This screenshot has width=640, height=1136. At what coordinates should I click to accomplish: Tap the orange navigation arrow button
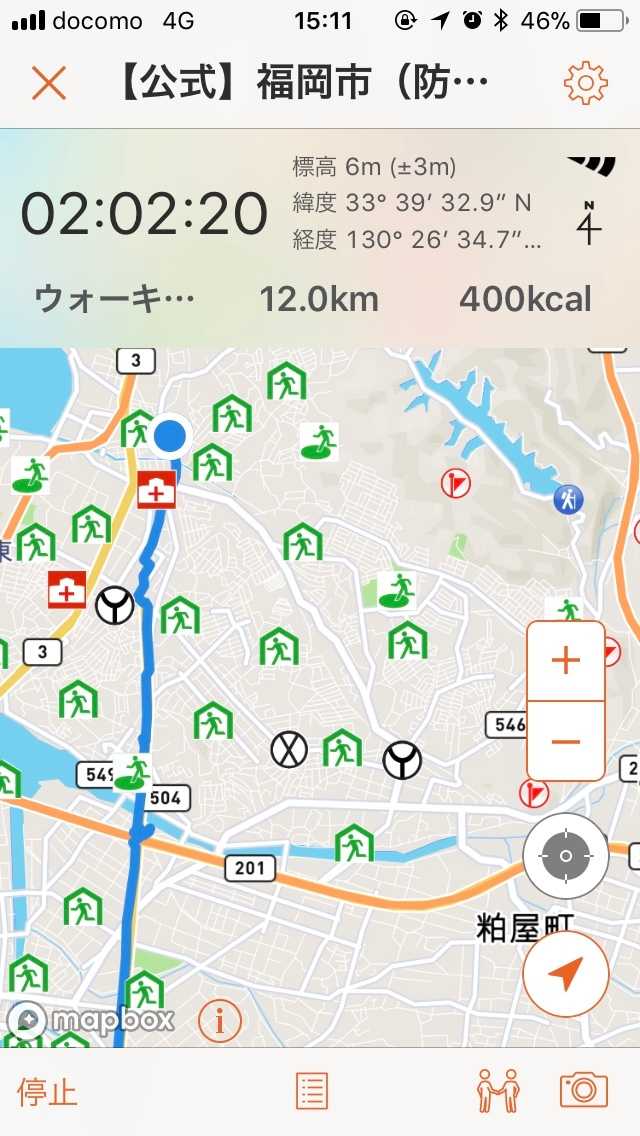tap(566, 974)
